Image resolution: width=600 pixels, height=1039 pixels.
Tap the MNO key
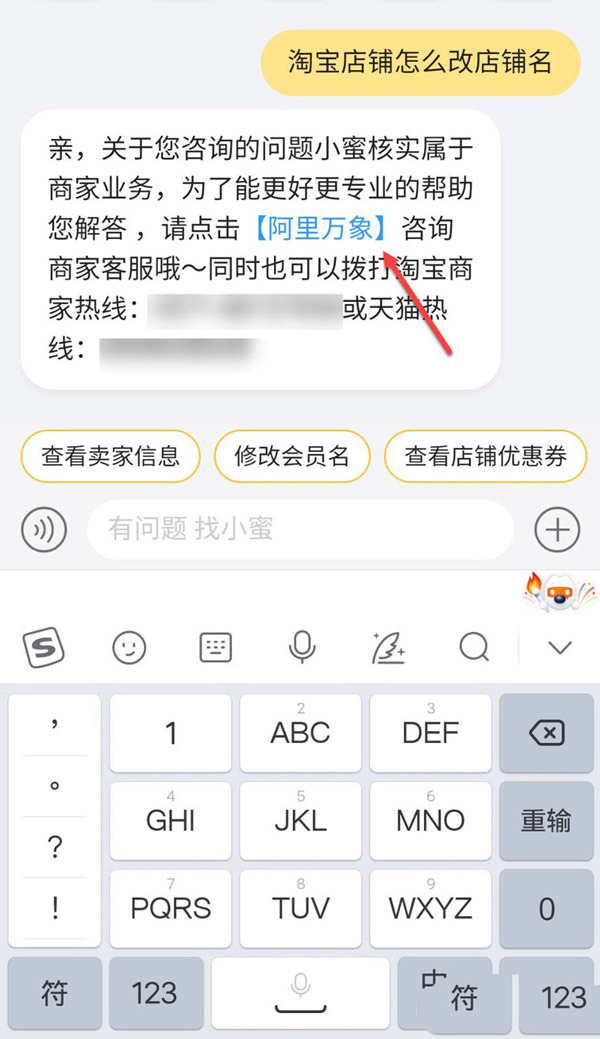[x=430, y=821]
